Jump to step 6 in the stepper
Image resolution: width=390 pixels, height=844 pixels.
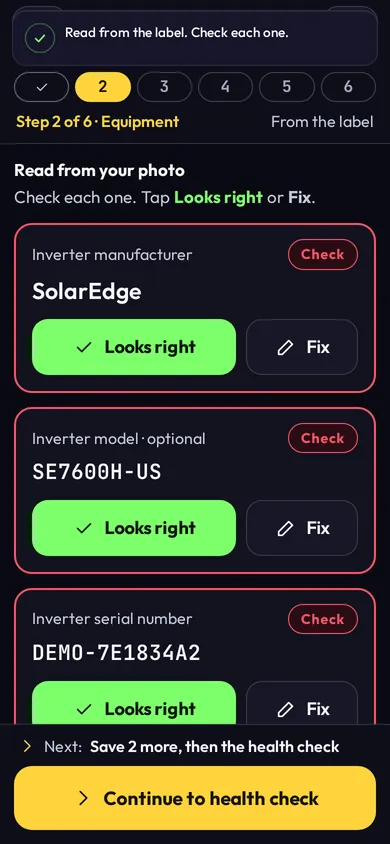[x=348, y=87]
